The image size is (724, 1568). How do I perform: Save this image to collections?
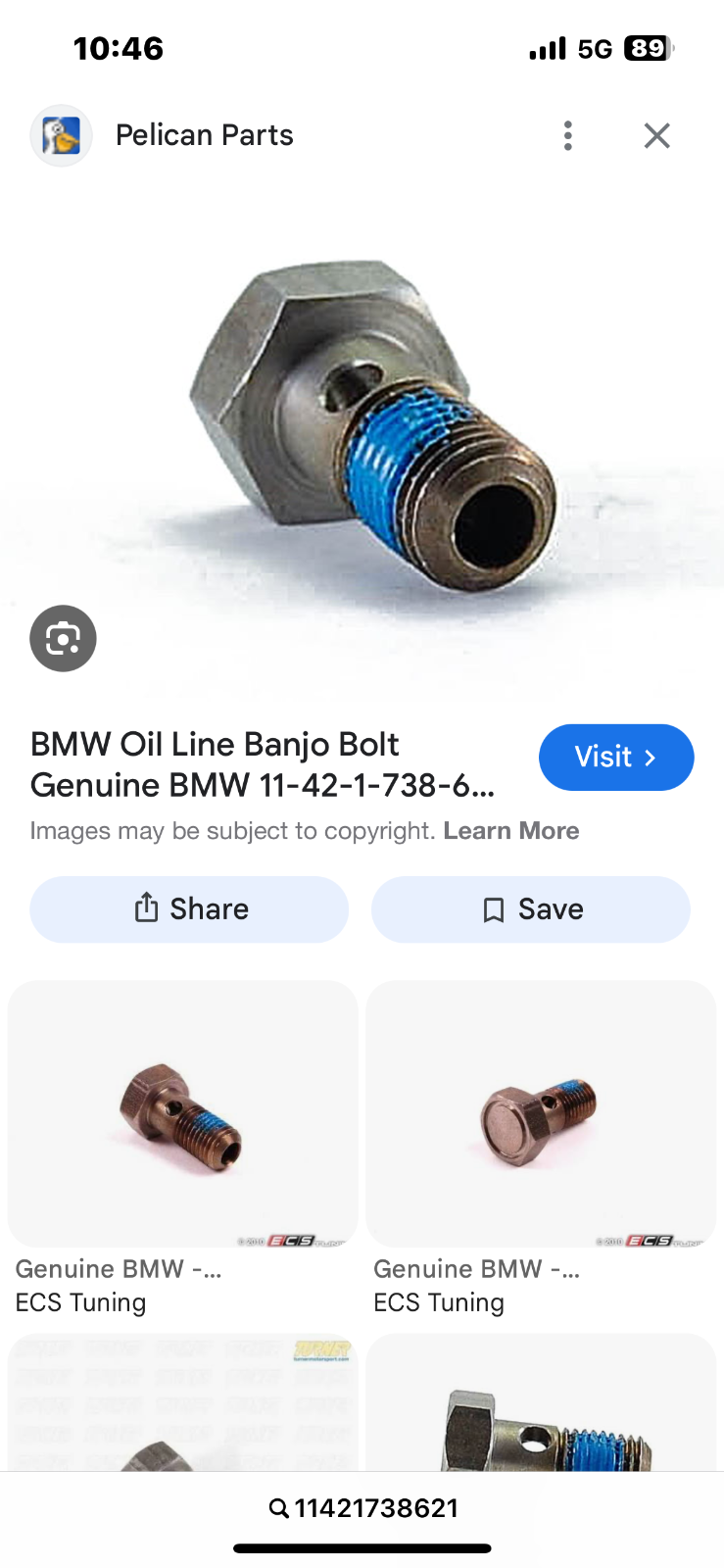(x=530, y=909)
